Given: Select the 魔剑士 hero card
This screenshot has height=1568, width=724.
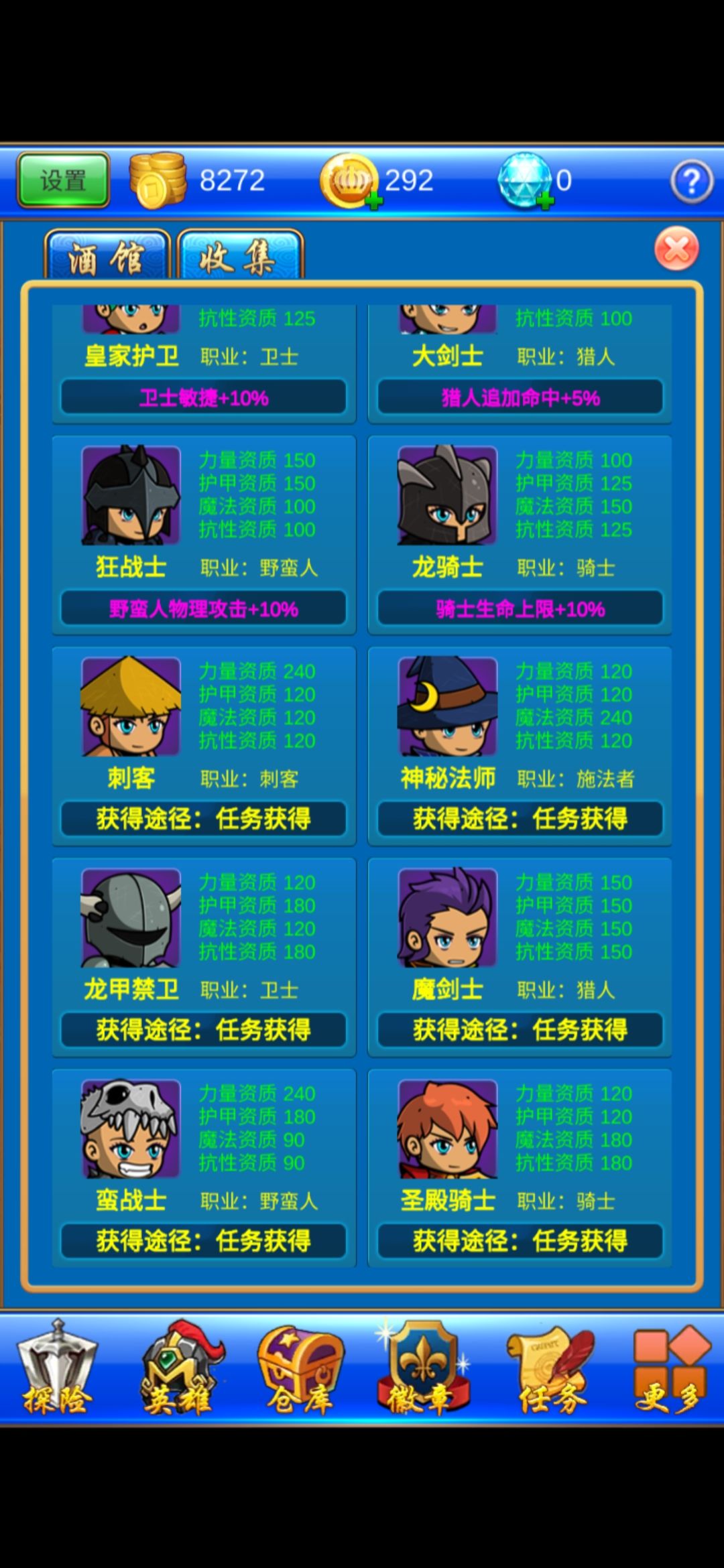Looking at the screenshot, I should point(520,957).
